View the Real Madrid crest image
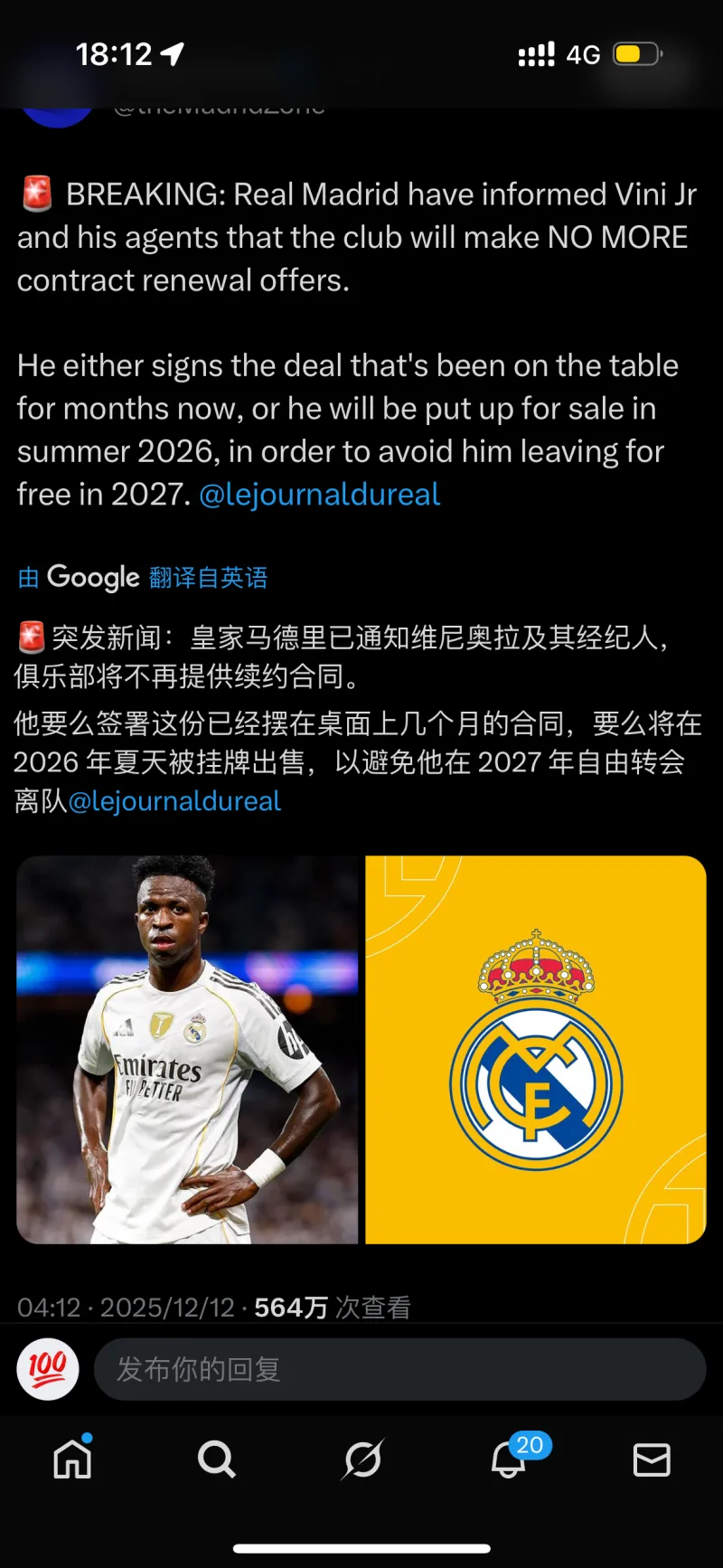Viewport: 723px width, 1568px height. coord(536,1049)
